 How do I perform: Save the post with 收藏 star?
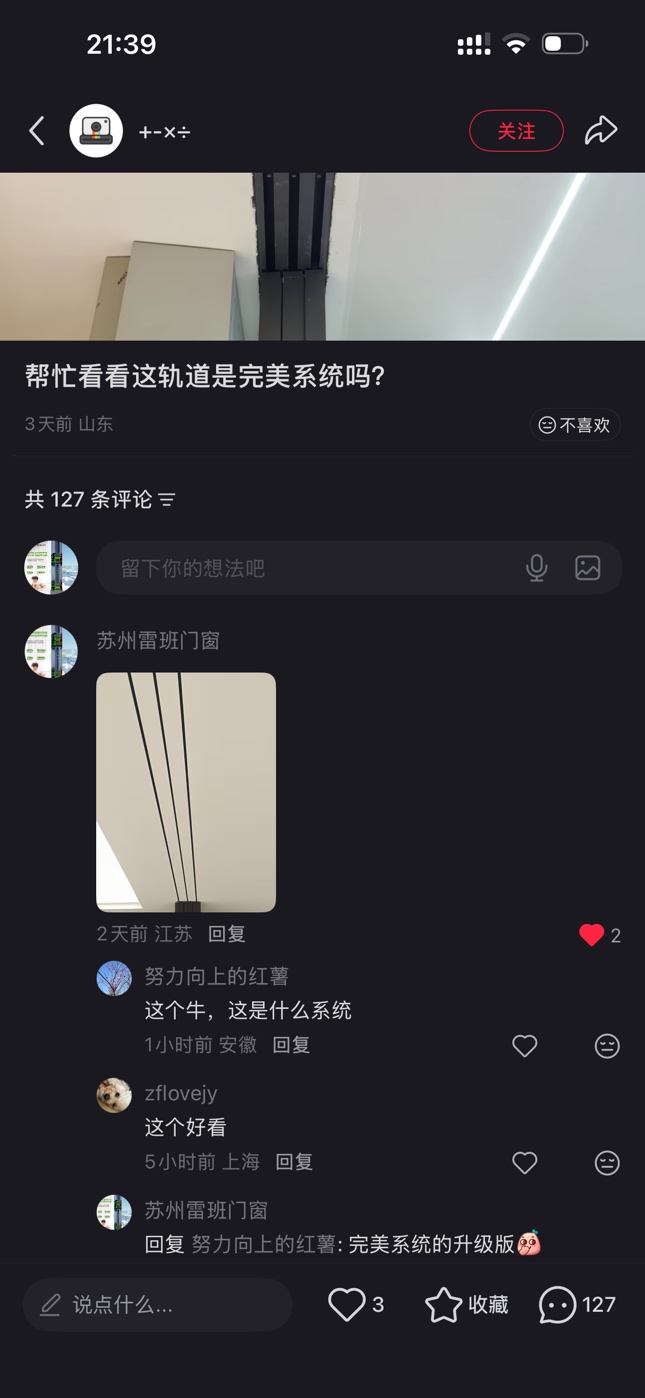tap(443, 1304)
